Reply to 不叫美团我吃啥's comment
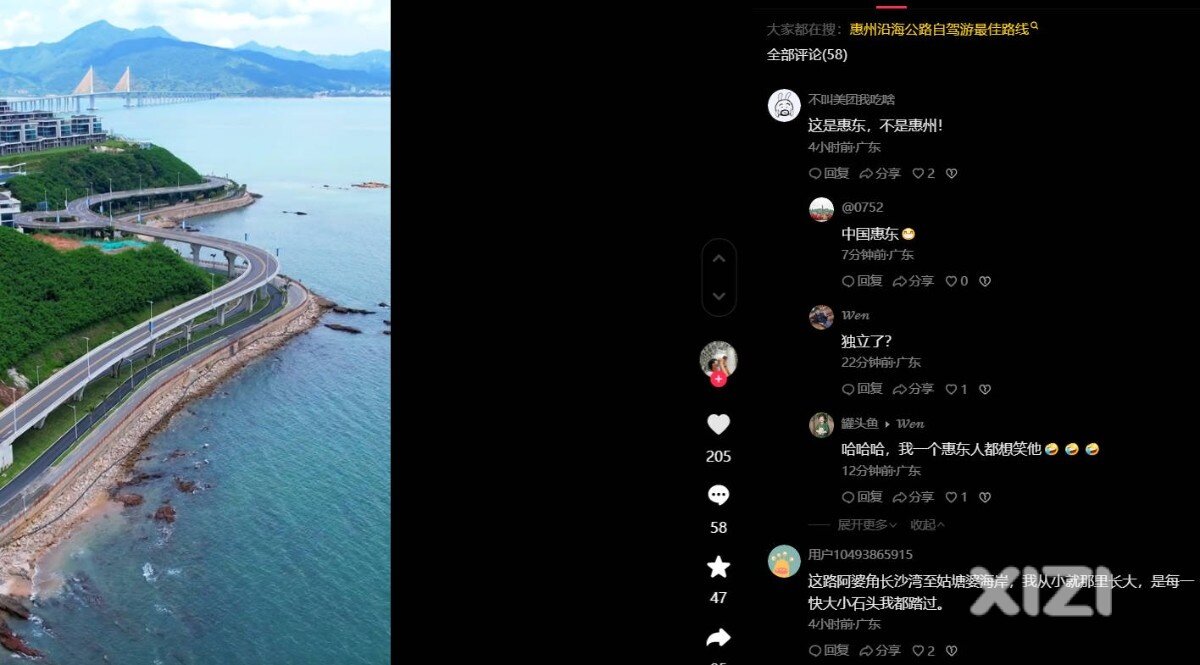Screen dimensions: 1200x665 (829, 173)
